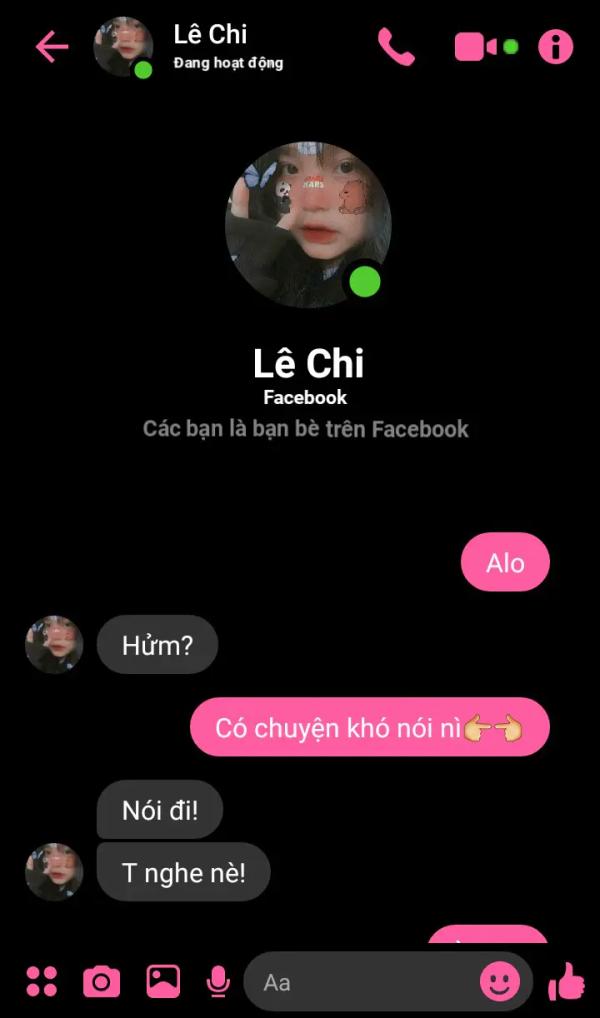Tap Lê Chi's name in the header
600x1018 pixels.
pyautogui.click(x=210, y=34)
